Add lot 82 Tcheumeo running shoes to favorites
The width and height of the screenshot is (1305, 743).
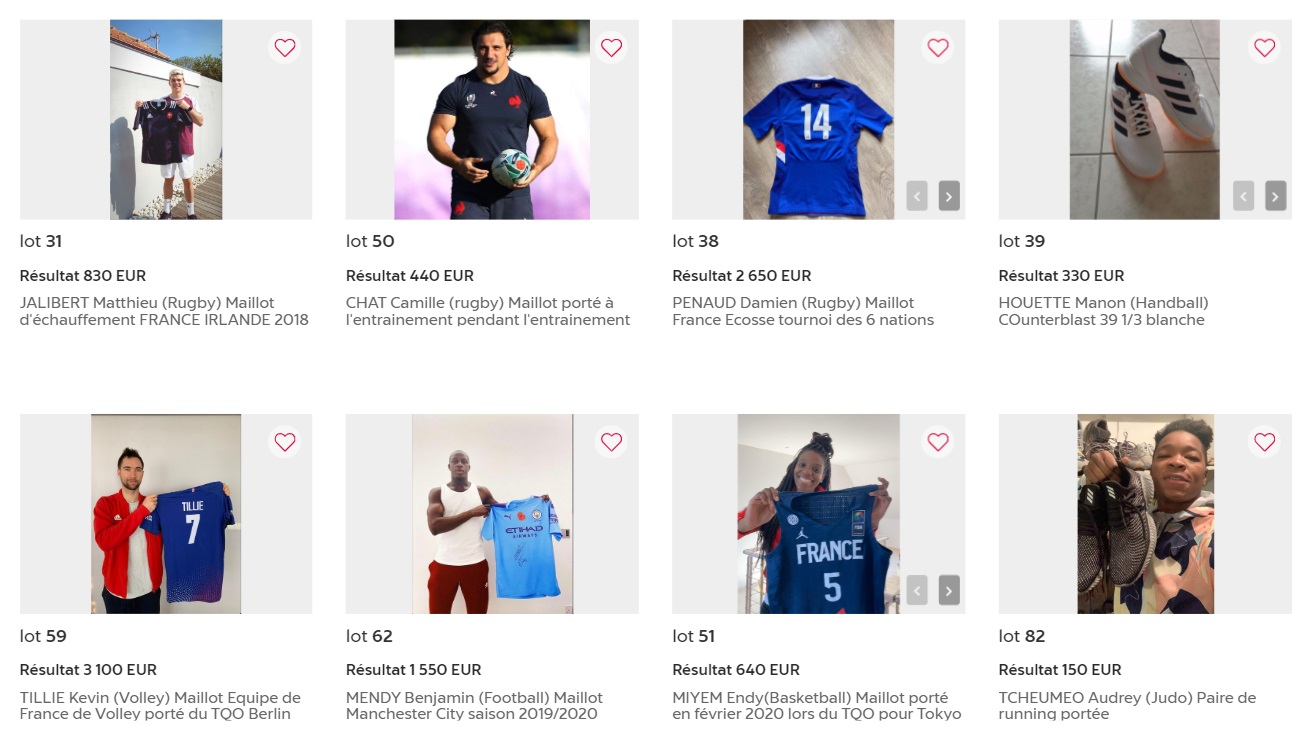[x=1264, y=442]
